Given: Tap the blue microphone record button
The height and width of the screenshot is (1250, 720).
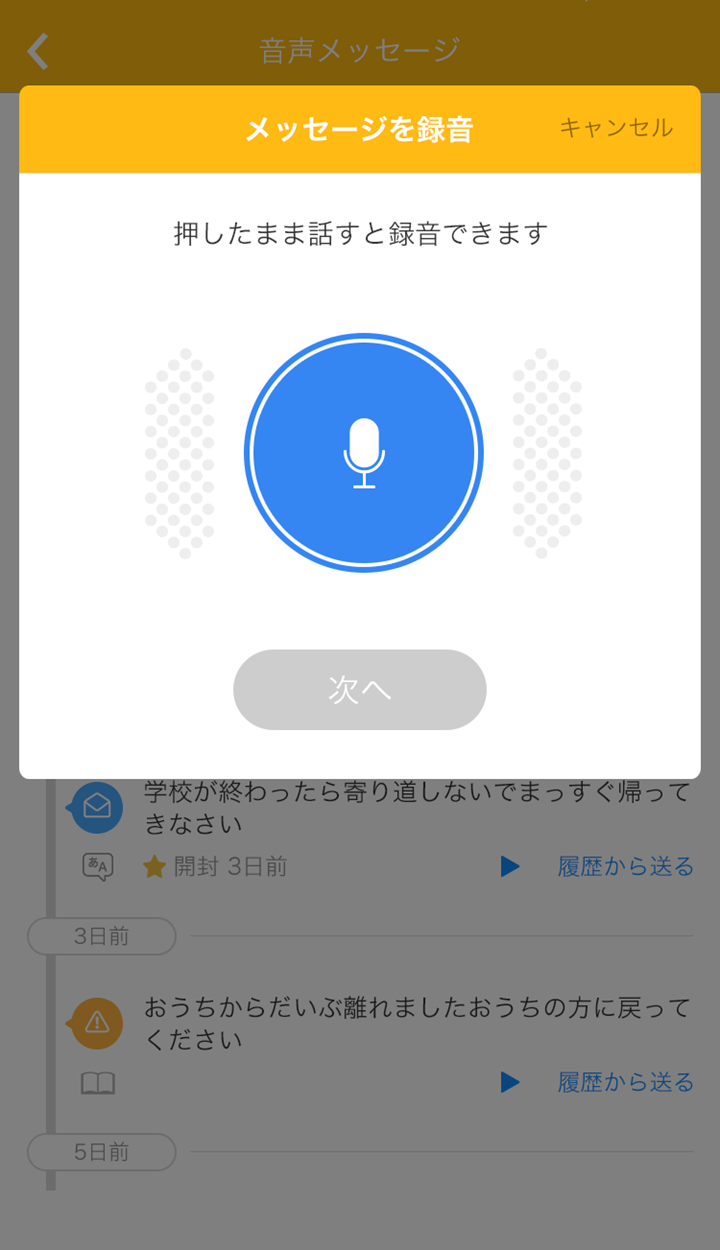Looking at the screenshot, I should tap(364, 453).
